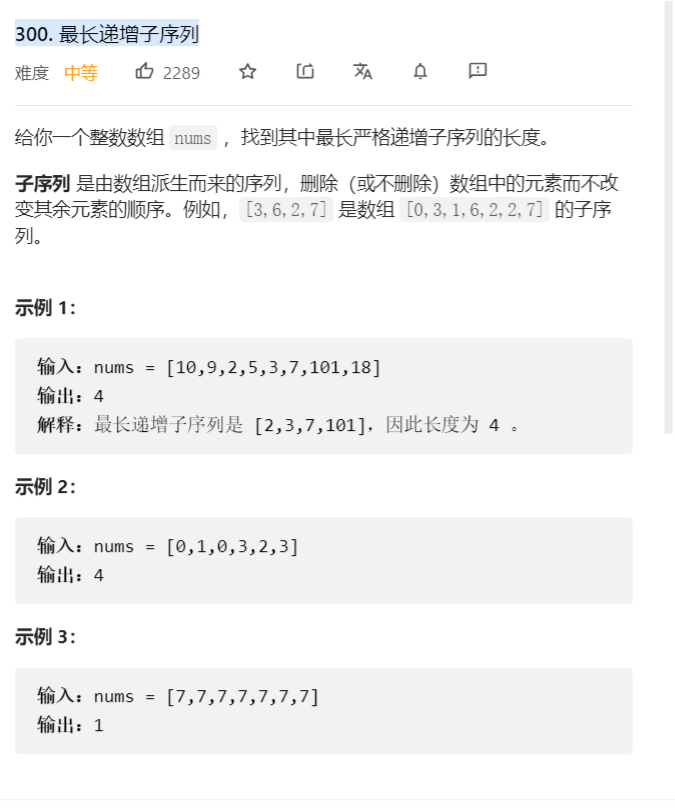Screen dimensions: 675x809
Task: Switch language with the translate icon
Action: click(x=362, y=71)
